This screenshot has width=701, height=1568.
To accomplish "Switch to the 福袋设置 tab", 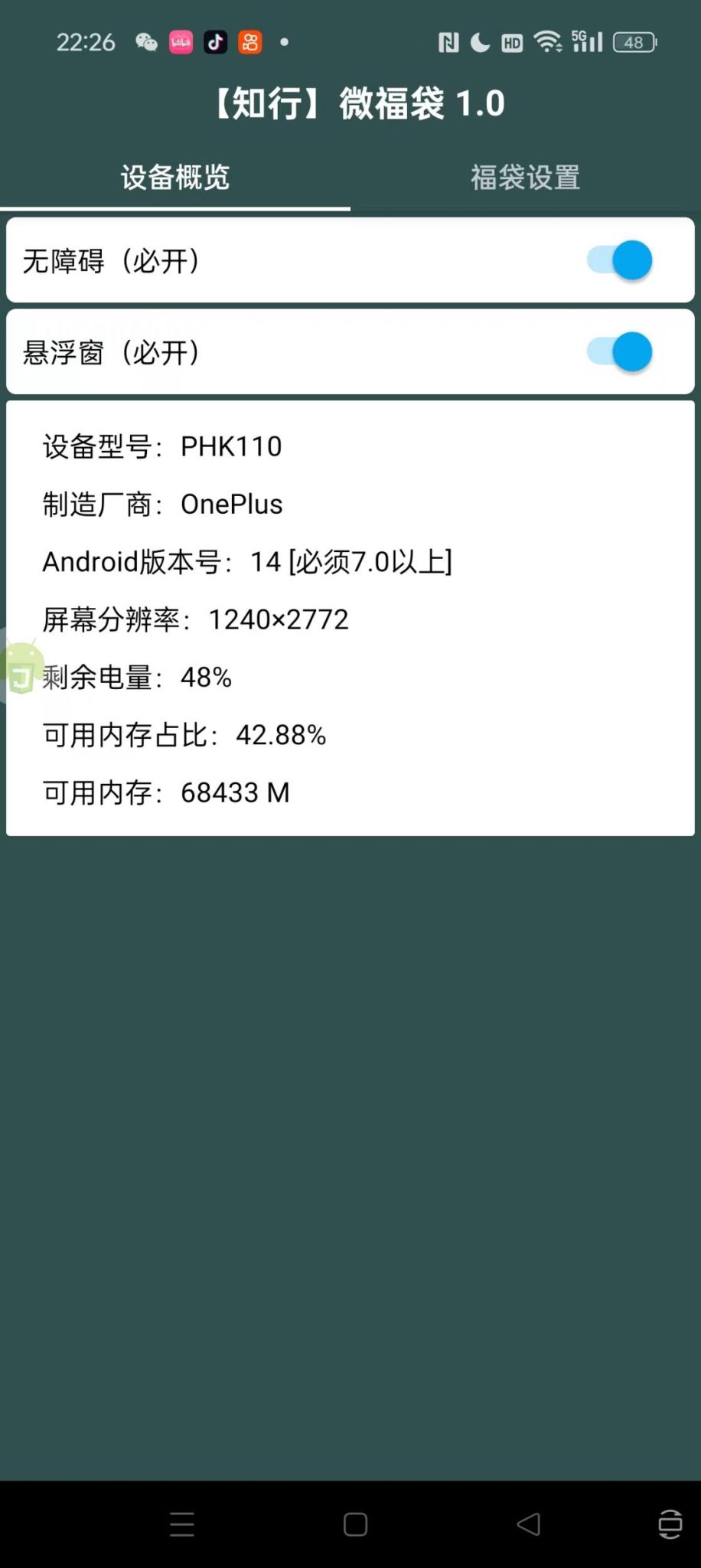I will coord(525,178).
